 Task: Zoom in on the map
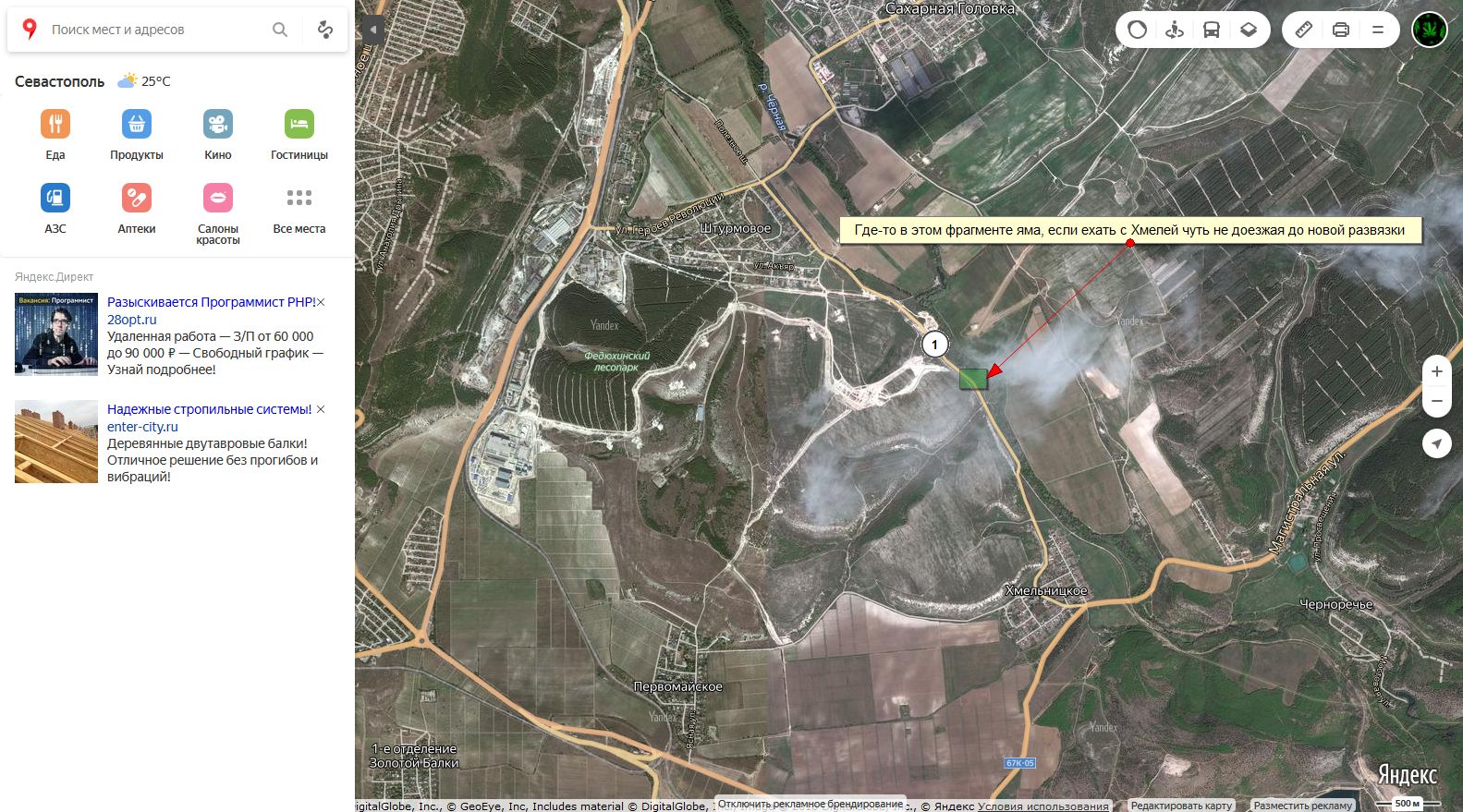click(x=1436, y=371)
